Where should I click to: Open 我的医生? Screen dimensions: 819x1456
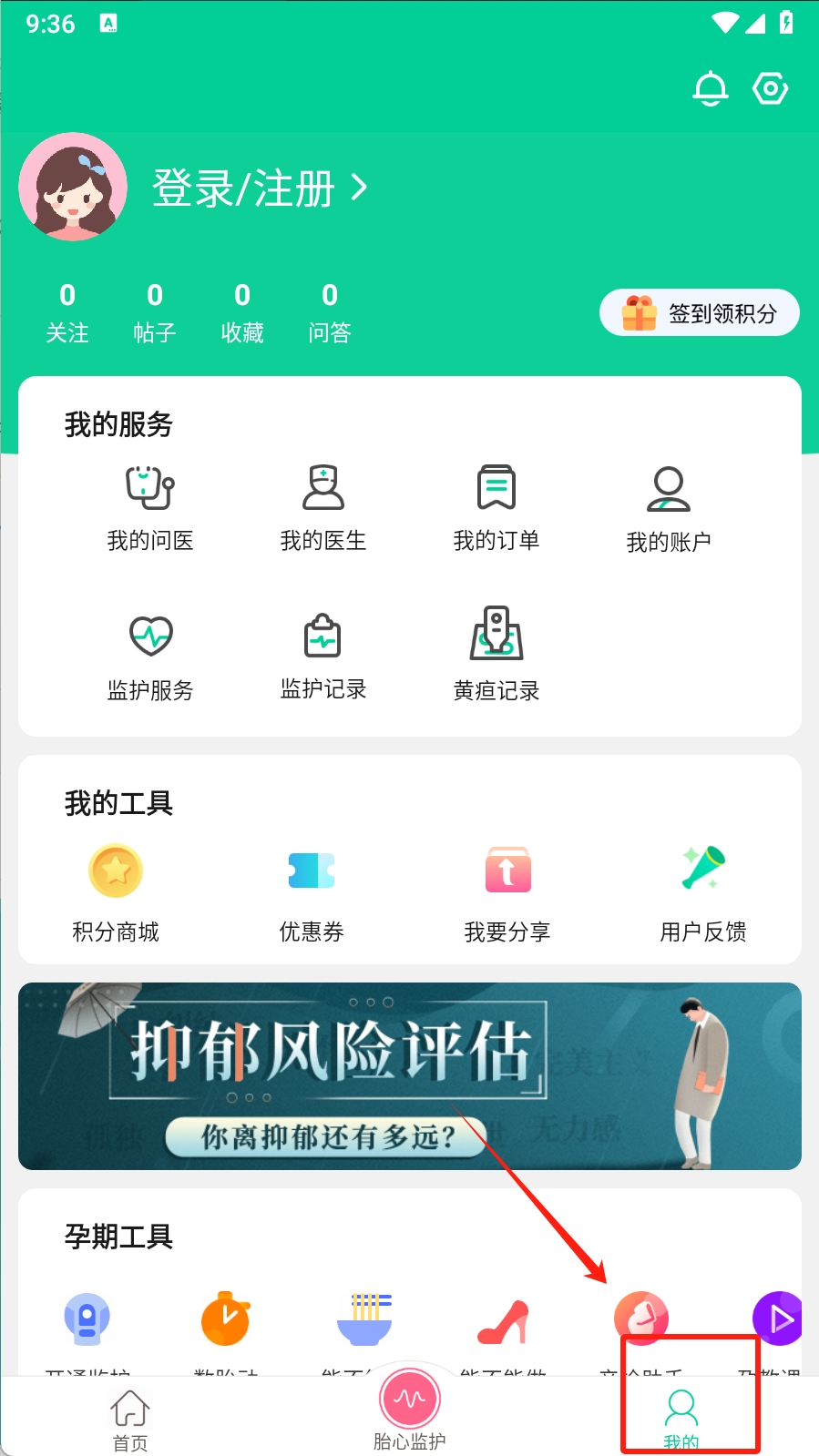323,508
